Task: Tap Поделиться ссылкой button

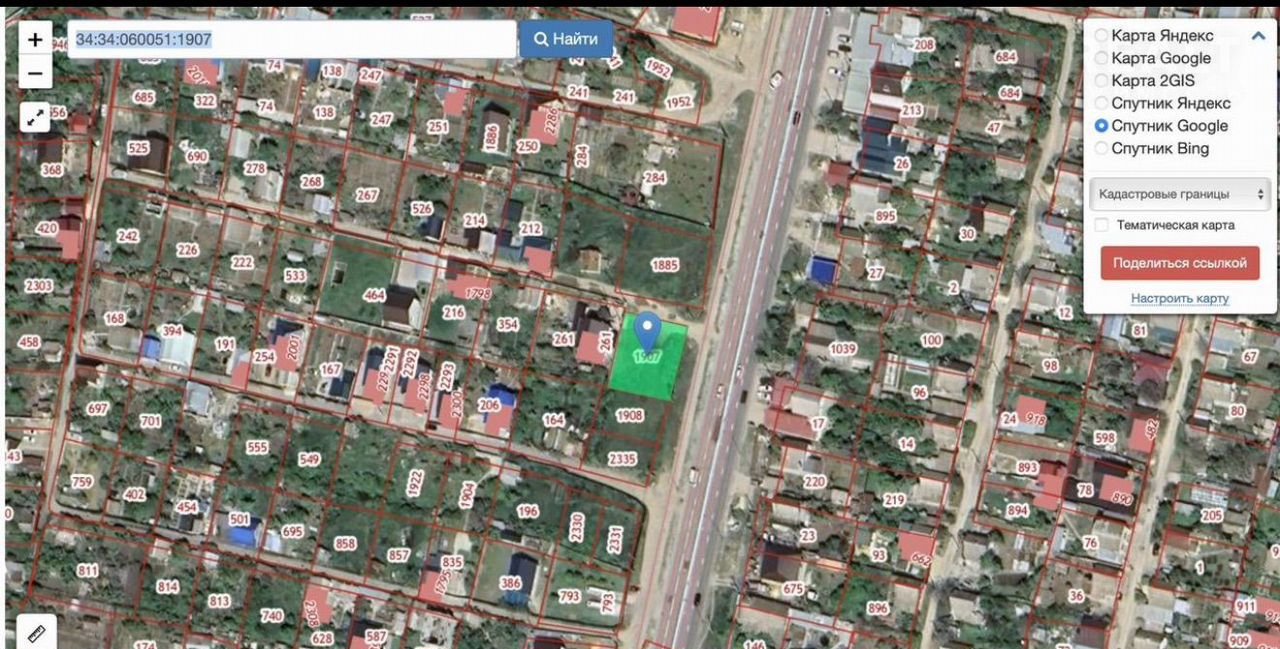Action: point(1180,263)
